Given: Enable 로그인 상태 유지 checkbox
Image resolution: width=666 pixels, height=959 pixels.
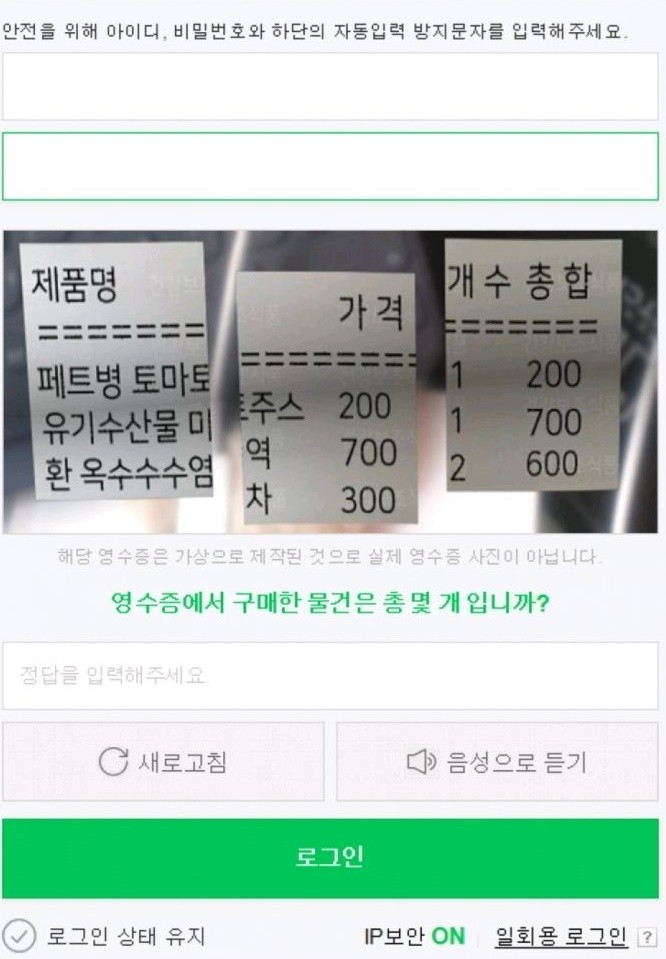Looking at the screenshot, I should click(20, 936).
